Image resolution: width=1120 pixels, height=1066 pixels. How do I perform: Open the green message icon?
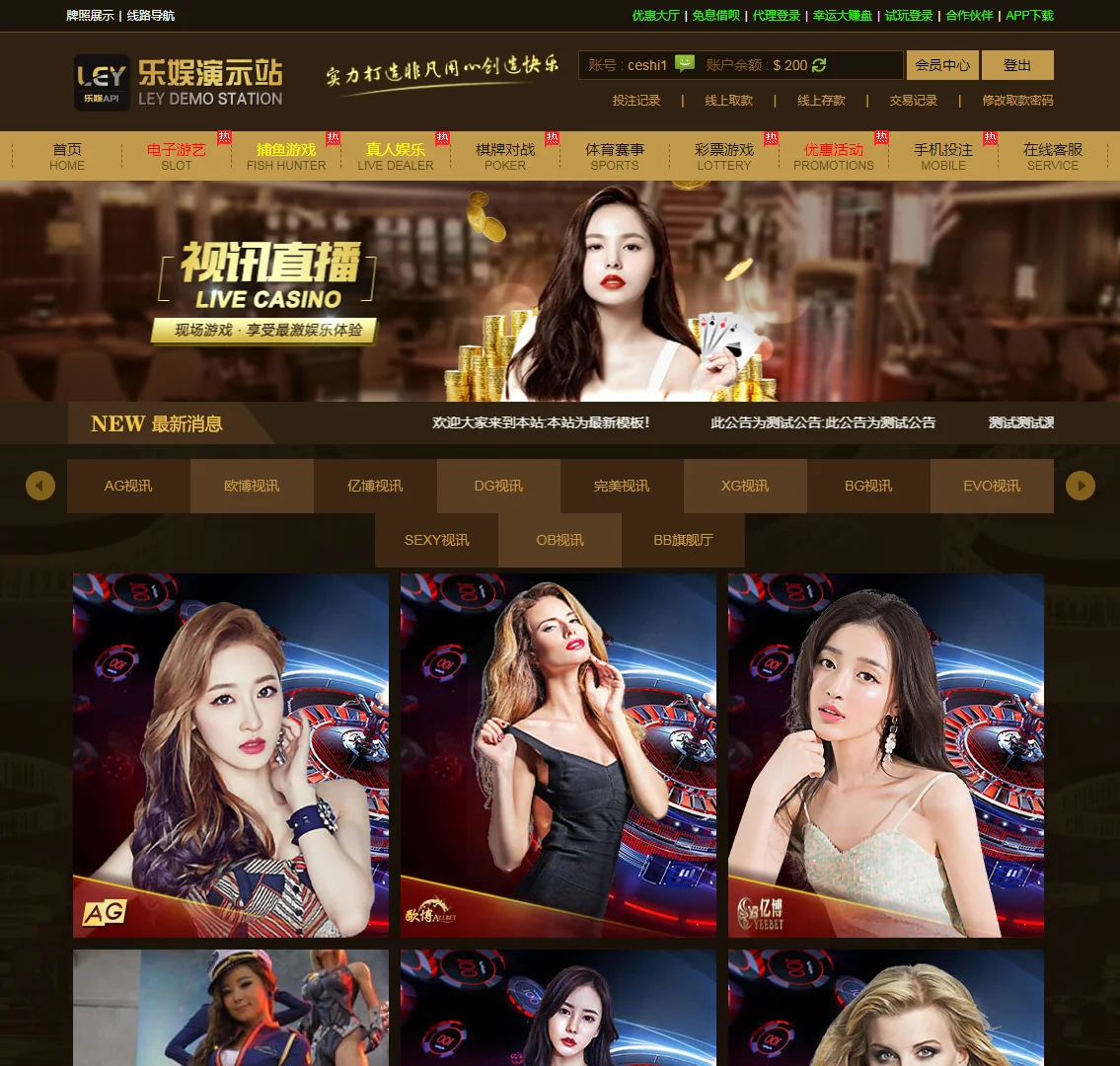pyautogui.click(x=685, y=64)
